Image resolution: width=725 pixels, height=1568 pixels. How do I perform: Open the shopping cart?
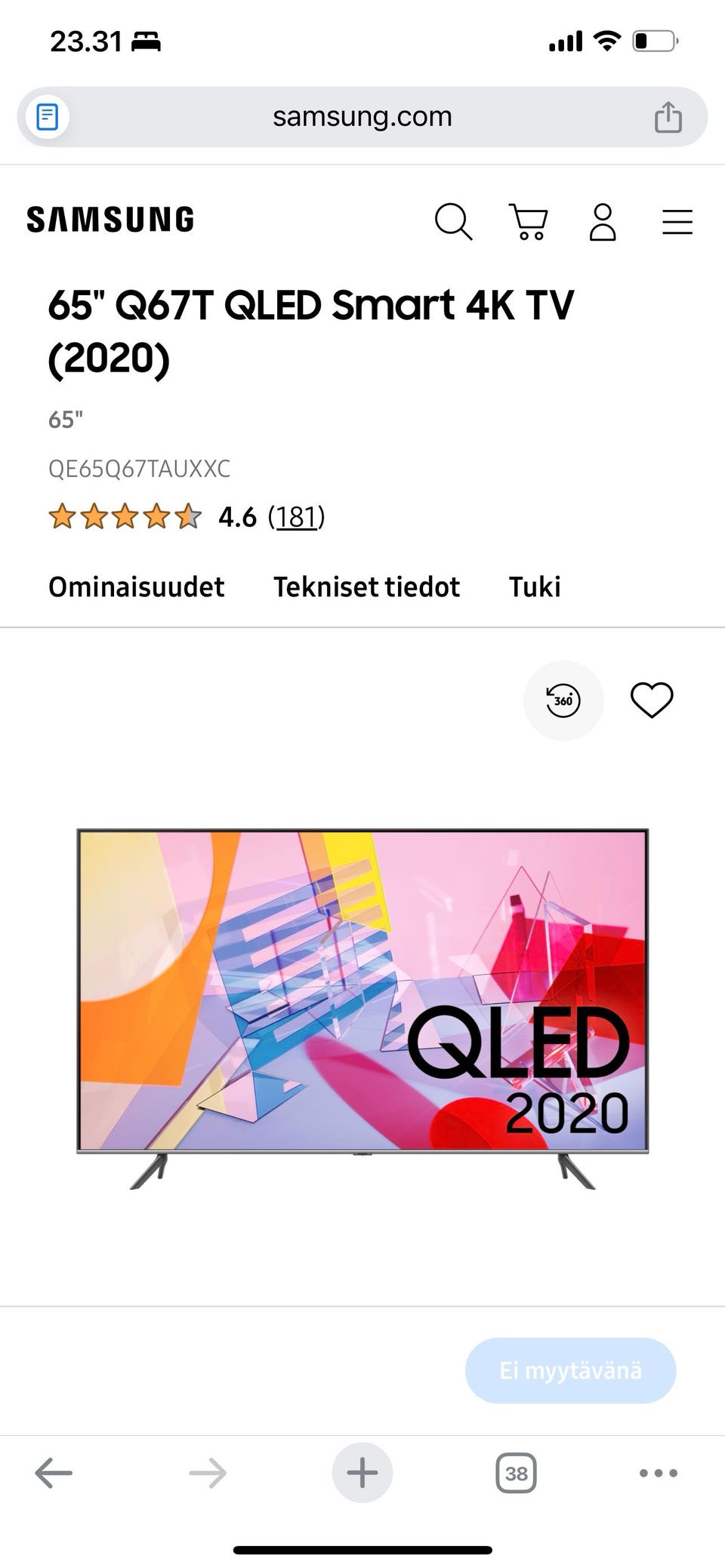pos(529,222)
